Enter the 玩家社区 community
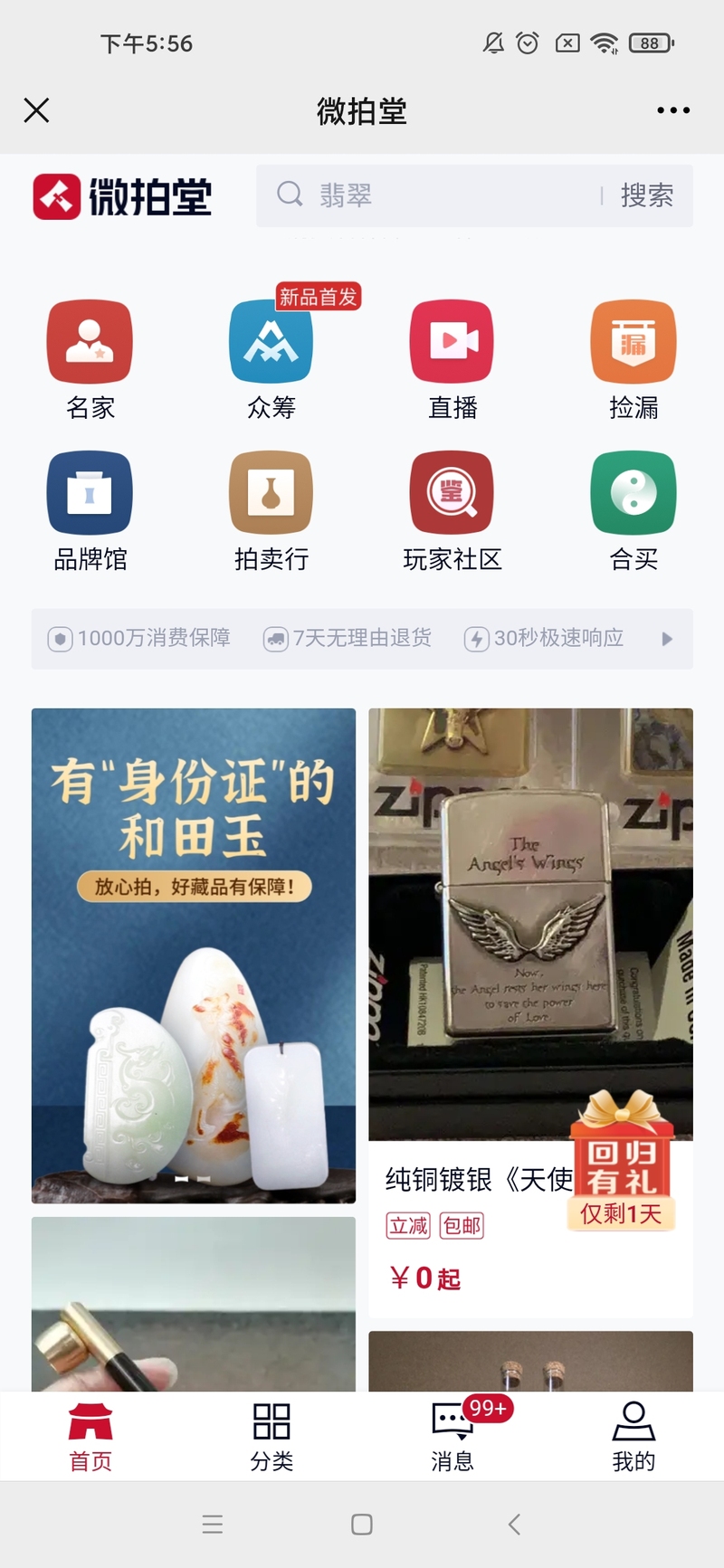This screenshot has height=1568, width=724. (x=452, y=510)
